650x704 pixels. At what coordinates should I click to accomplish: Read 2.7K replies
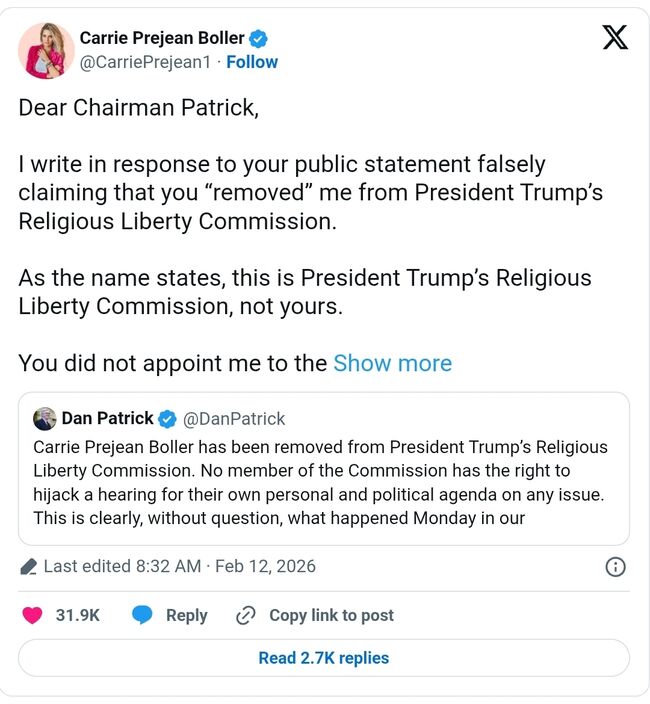(x=323, y=658)
